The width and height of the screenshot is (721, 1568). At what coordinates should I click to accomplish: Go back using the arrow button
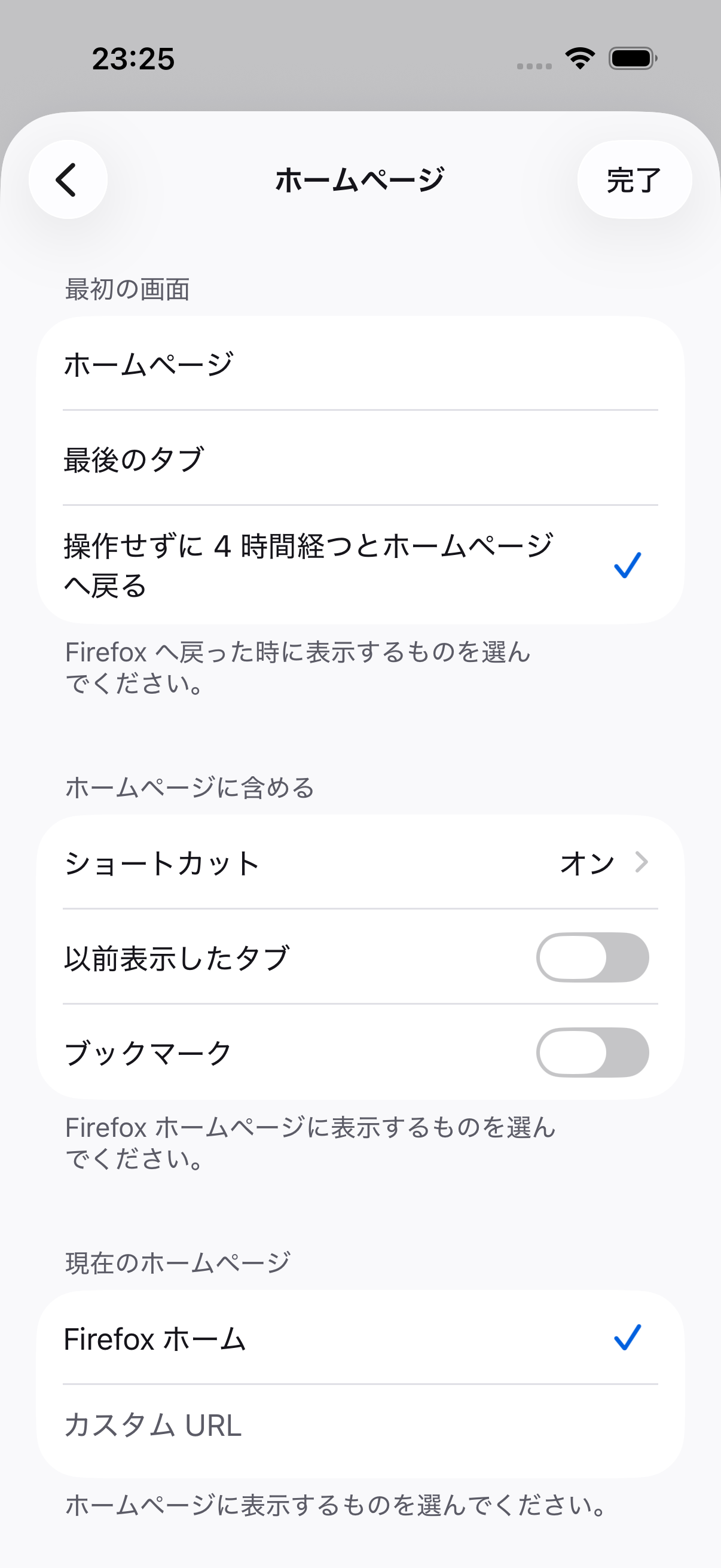[68, 179]
